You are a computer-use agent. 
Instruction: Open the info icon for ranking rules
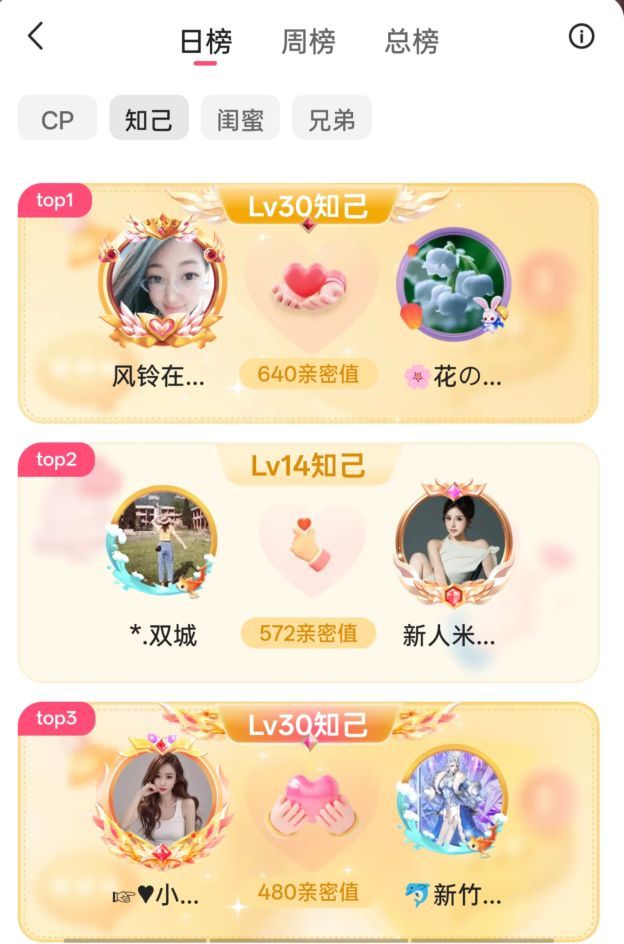click(581, 37)
